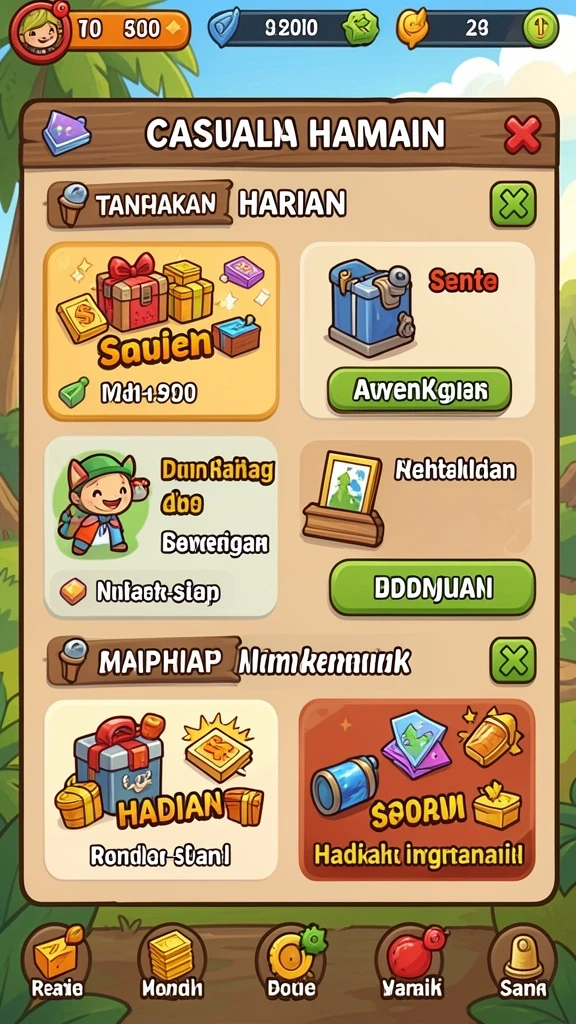Switch to the Doue tab
576x1024 pixels.
[x=291, y=965]
